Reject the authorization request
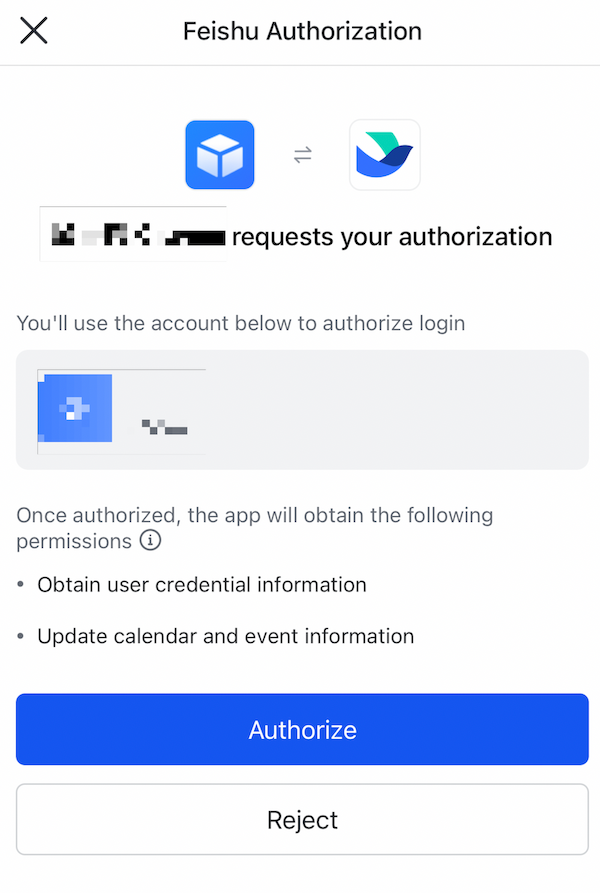 point(302,820)
